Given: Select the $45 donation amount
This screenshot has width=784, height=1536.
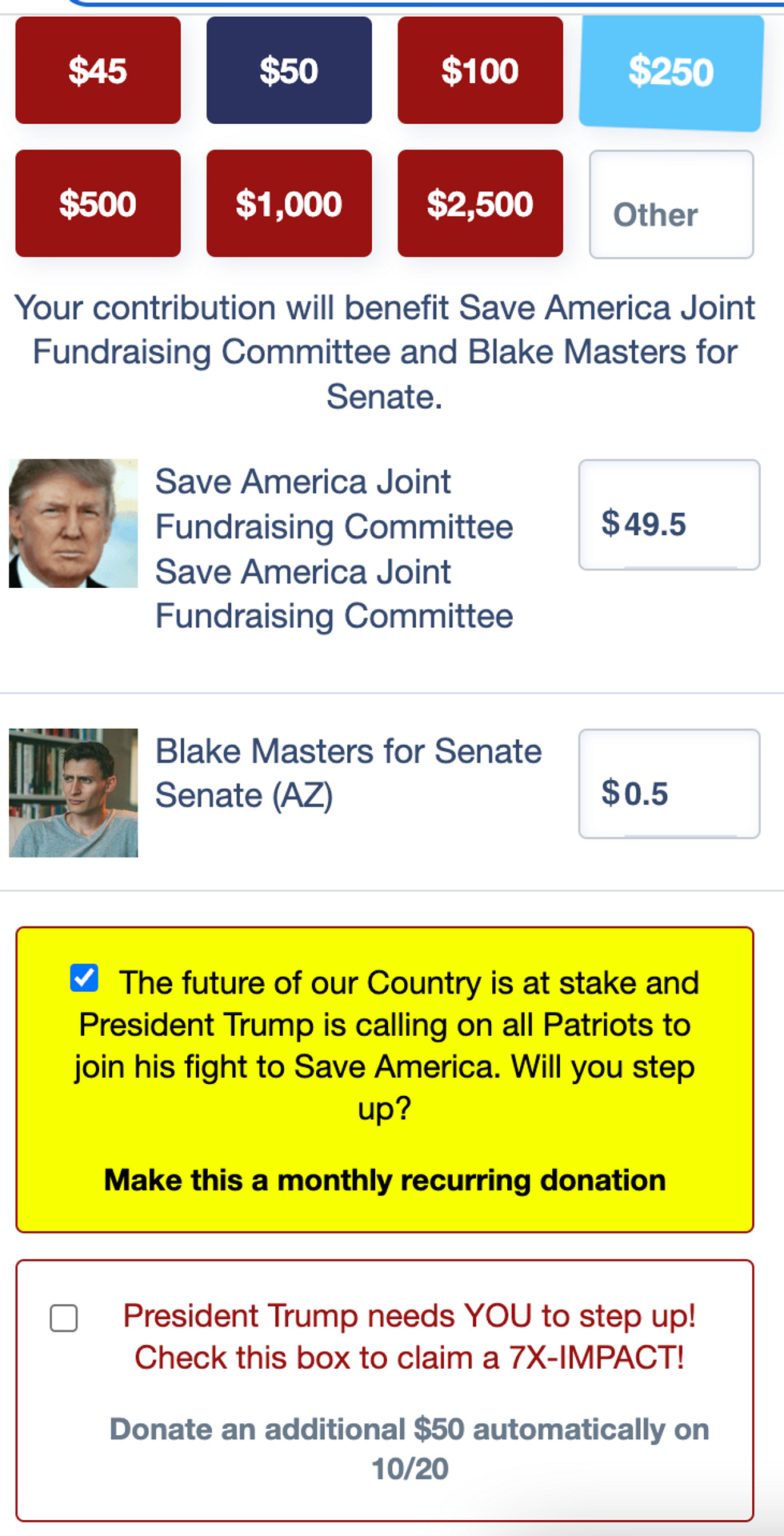Looking at the screenshot, I should pyautogui.click(x=98, y=70).
